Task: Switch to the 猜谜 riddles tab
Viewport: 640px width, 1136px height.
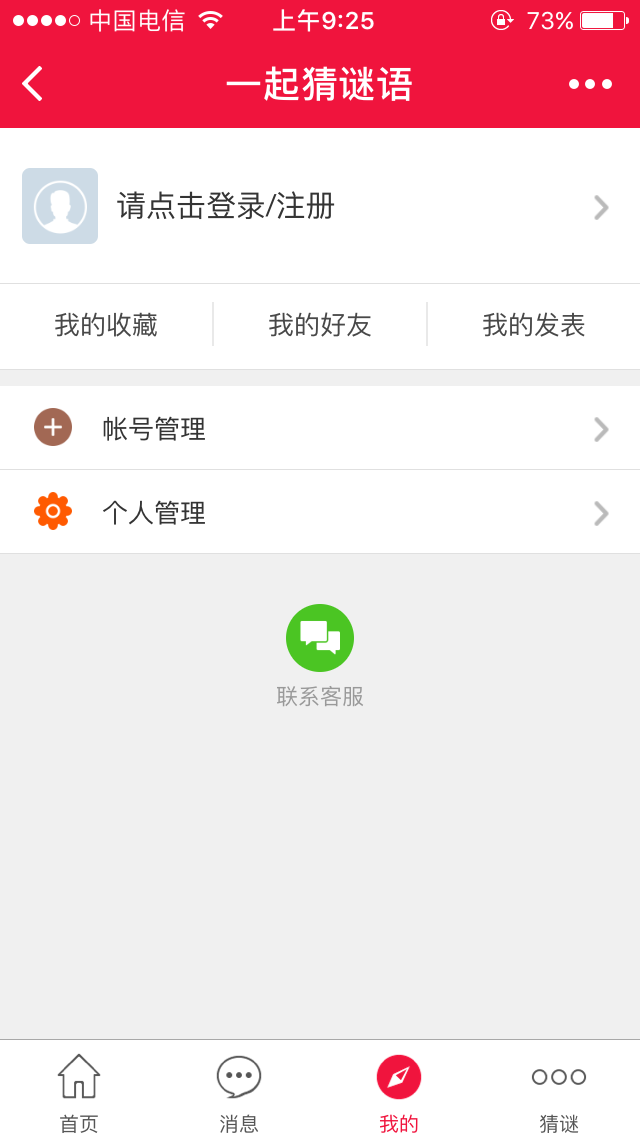Action: tap(559, 1092)
